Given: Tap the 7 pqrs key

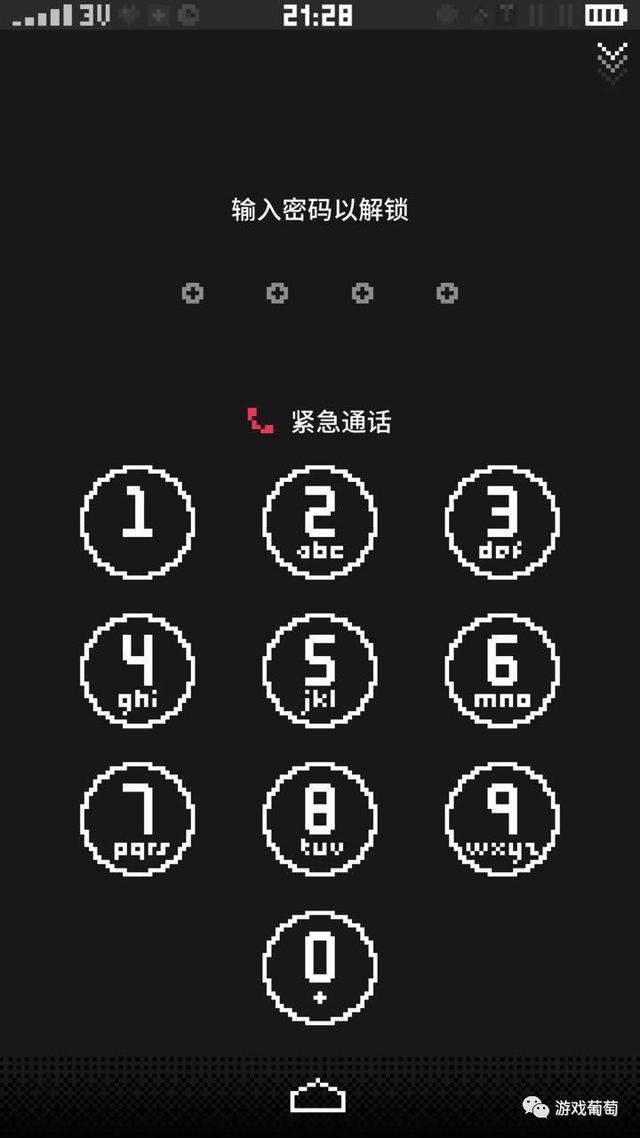Looking at the screenshot, I should (x=137, y=819).
